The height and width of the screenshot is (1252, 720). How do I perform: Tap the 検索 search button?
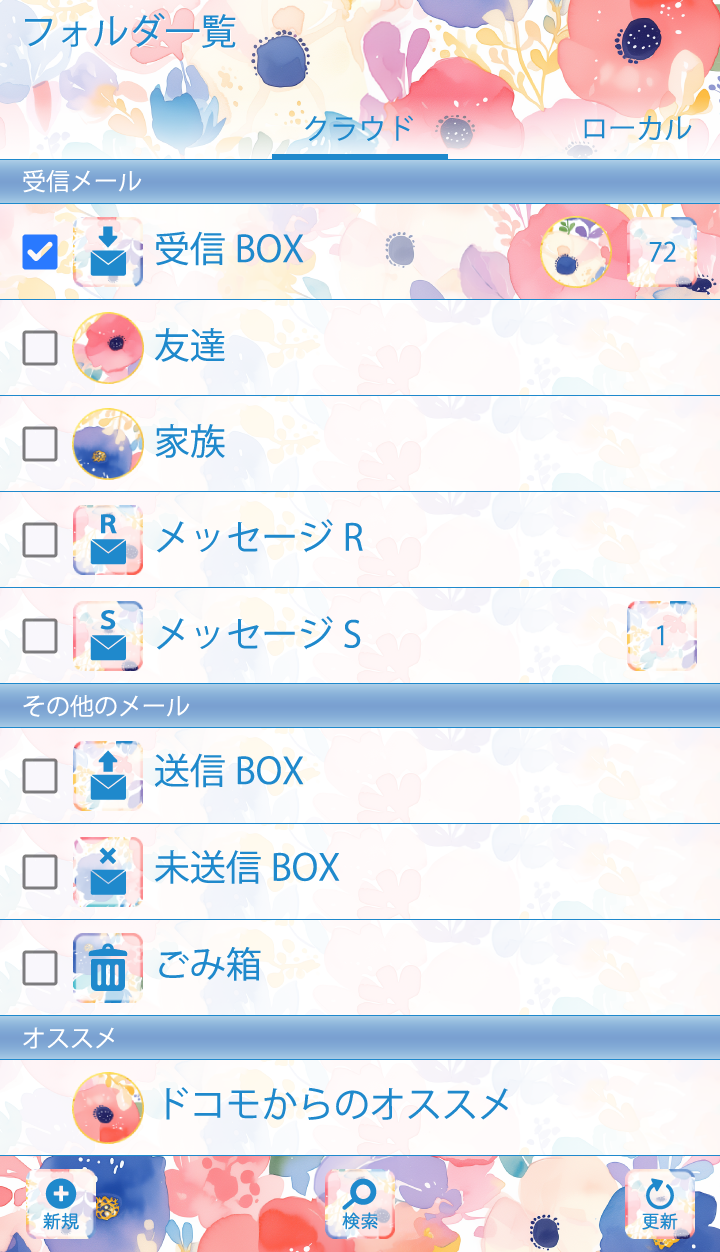[x=360, y=1204]
